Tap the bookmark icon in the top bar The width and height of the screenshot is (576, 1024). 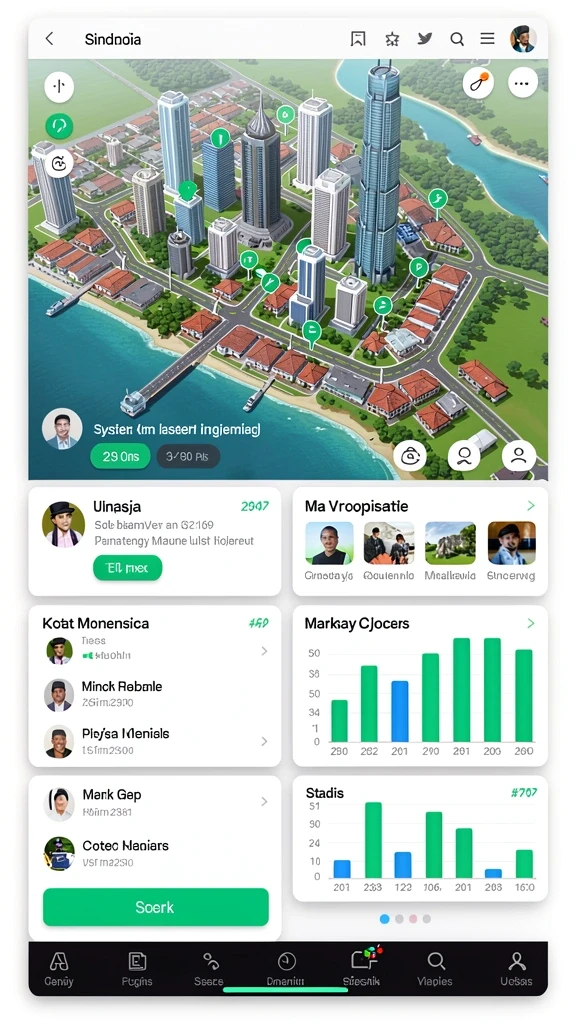[357, 39]
